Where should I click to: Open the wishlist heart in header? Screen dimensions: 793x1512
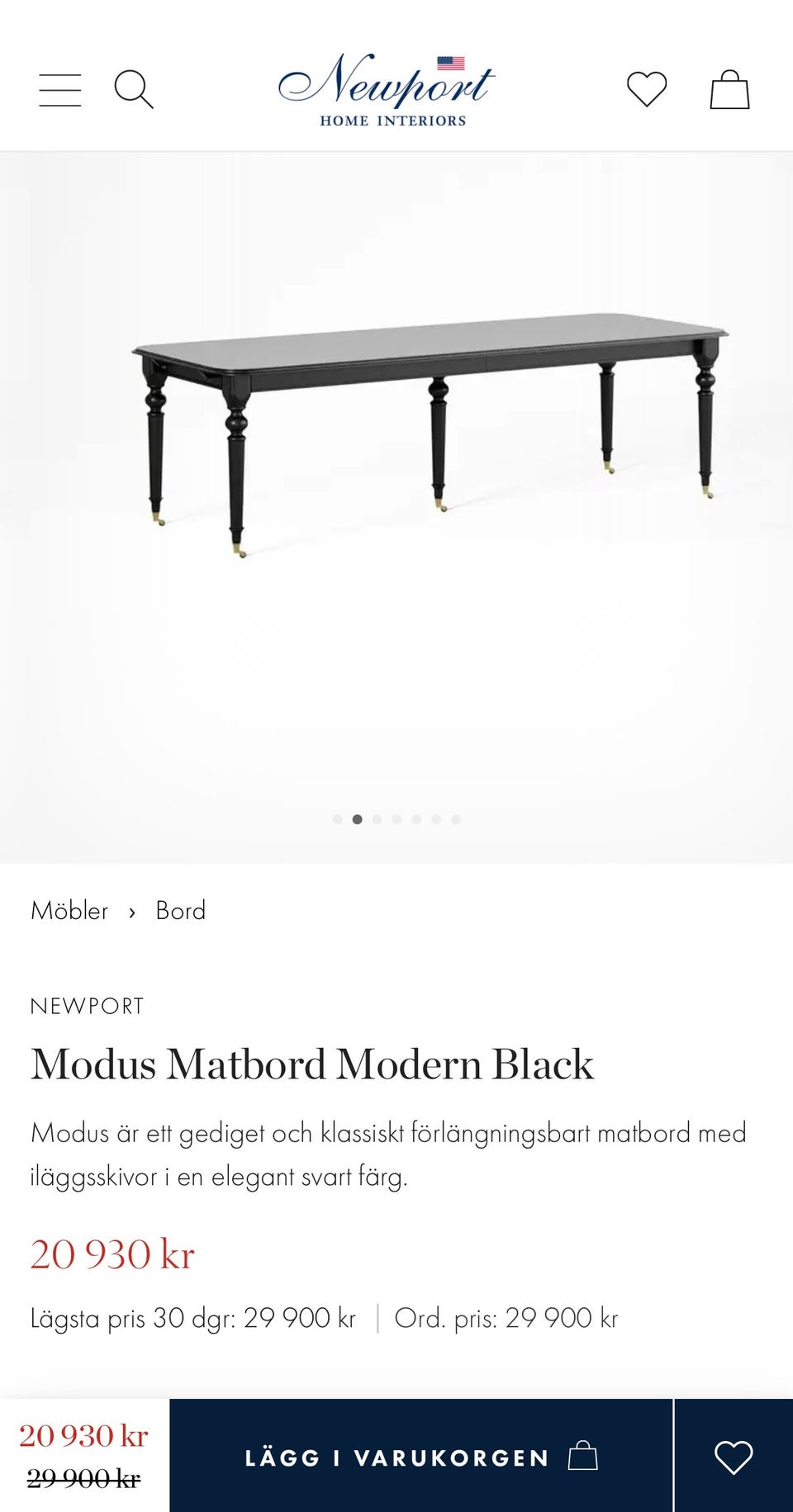[646, 89]
